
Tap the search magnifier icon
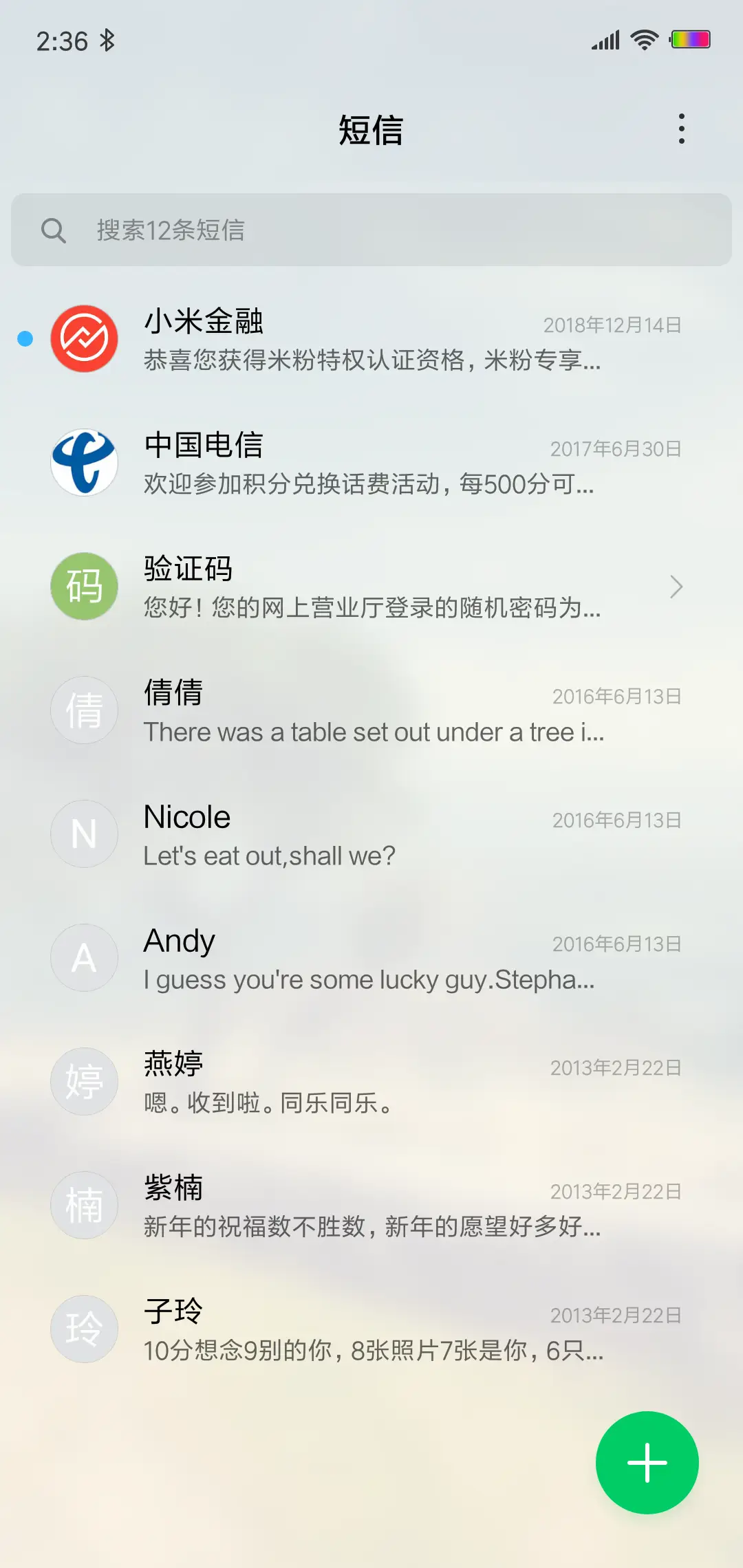coord(55,230)
